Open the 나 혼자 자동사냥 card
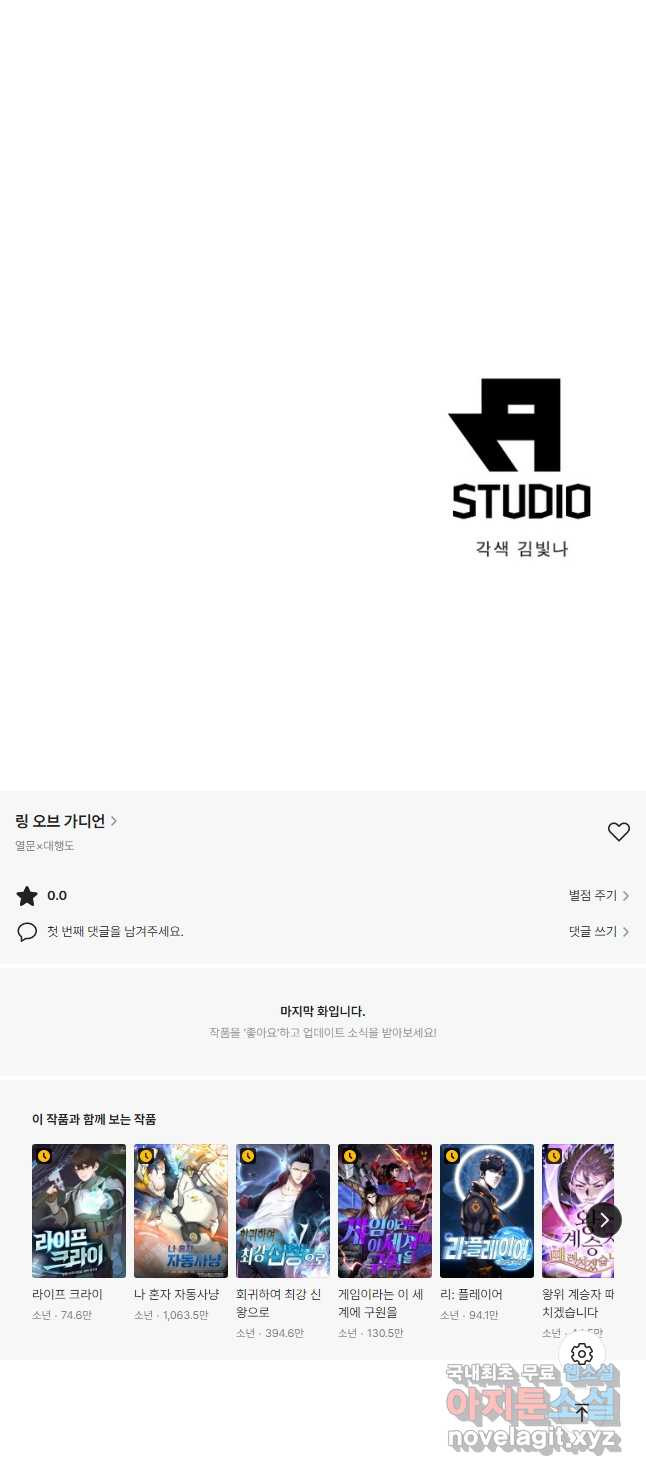 181,1211
